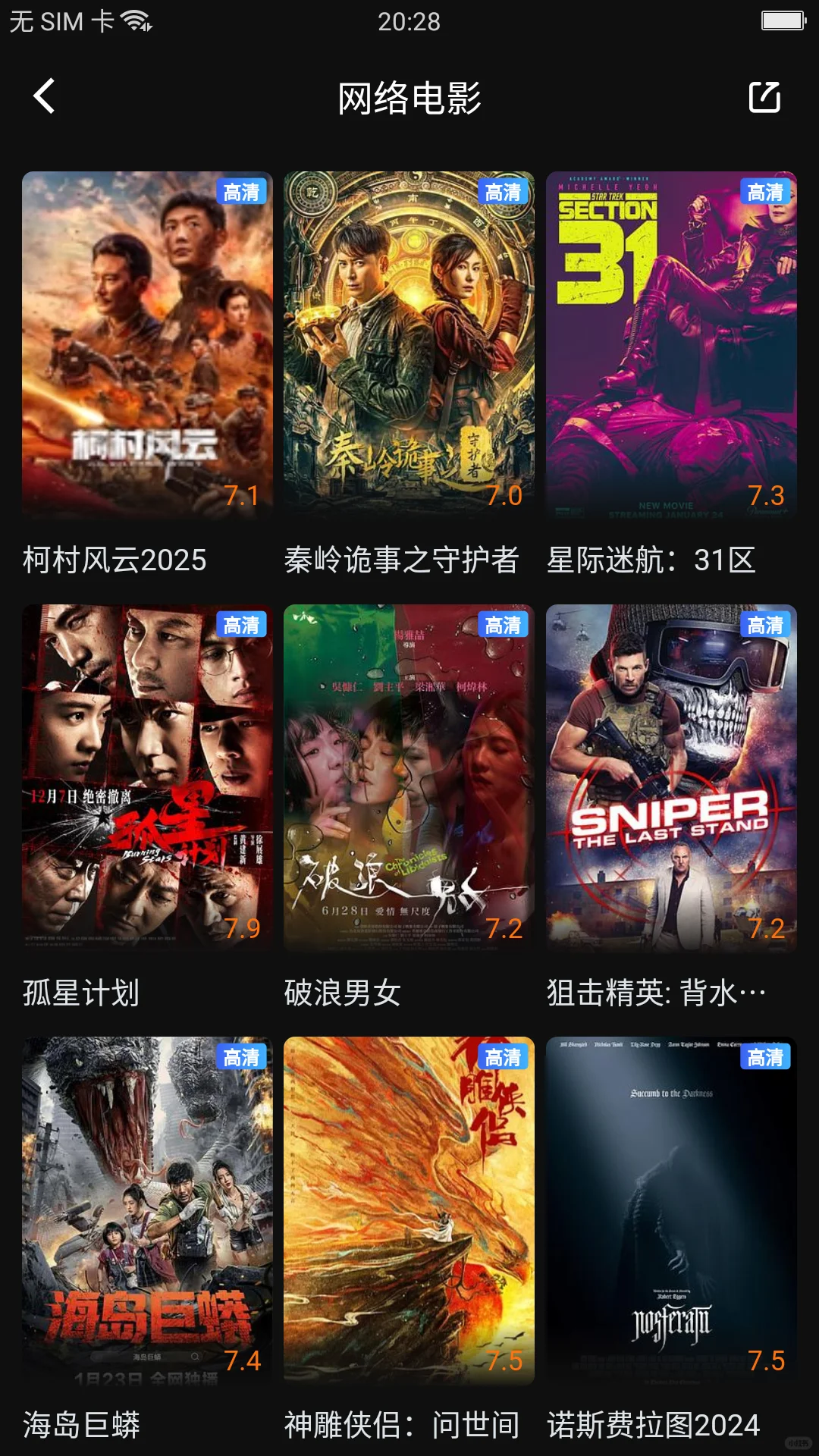View 破浪男女 movie details
This screenshot has height=1456, width=819.
(409, 777)
